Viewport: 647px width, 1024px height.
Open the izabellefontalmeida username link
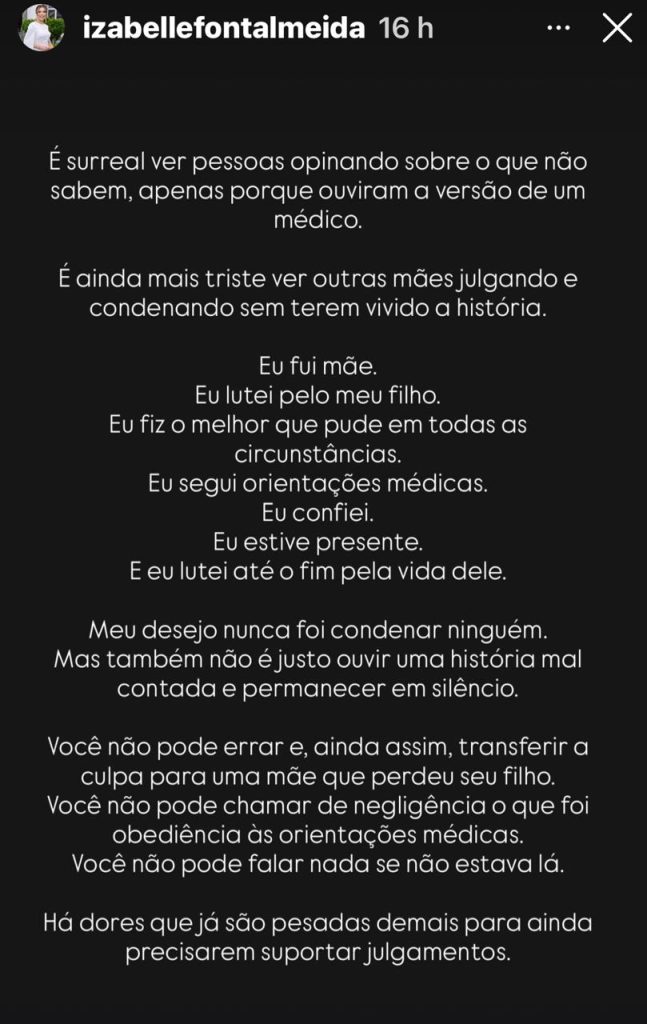point(221,29)
